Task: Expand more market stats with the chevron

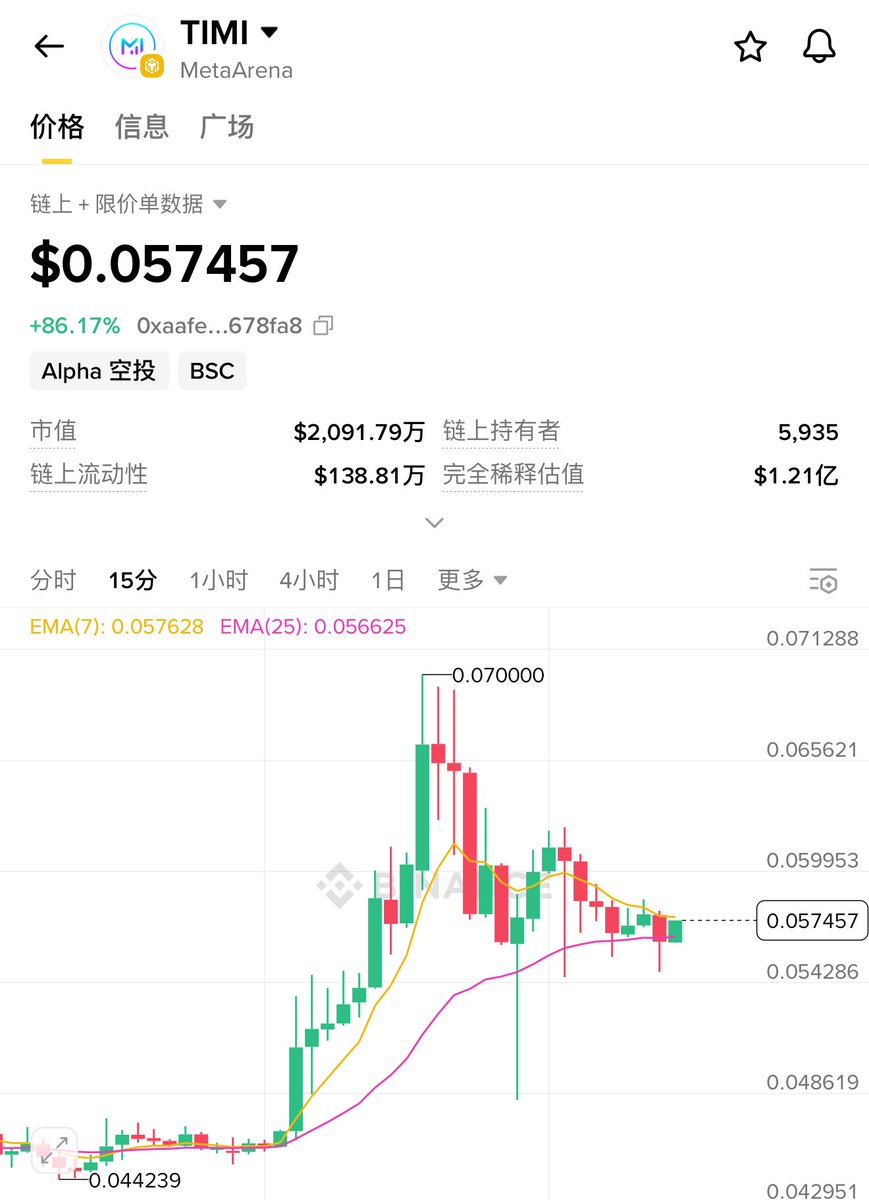Action: (434, 522)
